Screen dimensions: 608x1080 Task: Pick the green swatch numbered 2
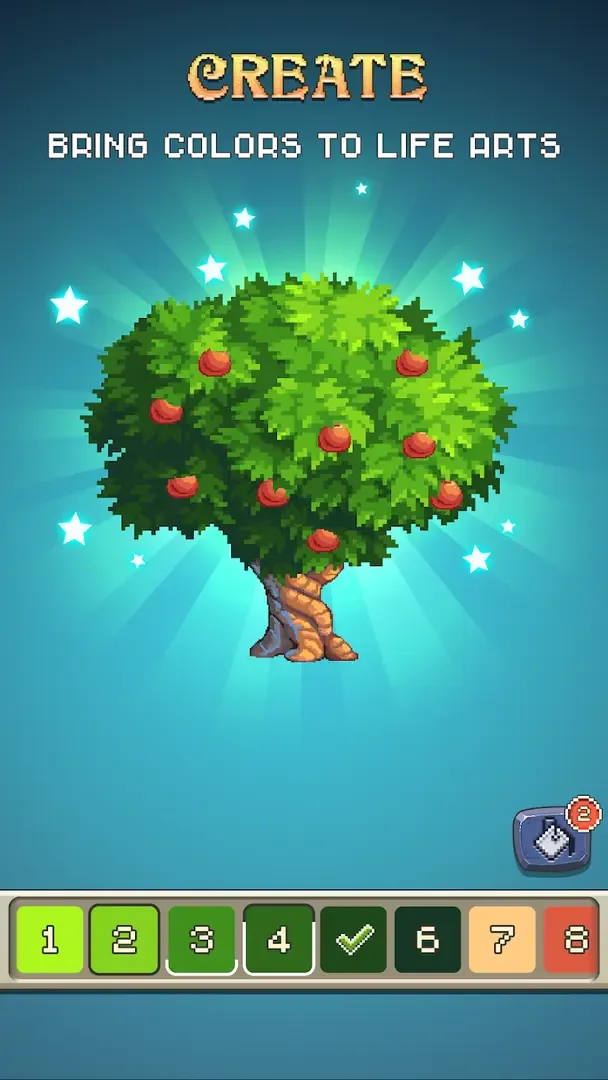124,940
